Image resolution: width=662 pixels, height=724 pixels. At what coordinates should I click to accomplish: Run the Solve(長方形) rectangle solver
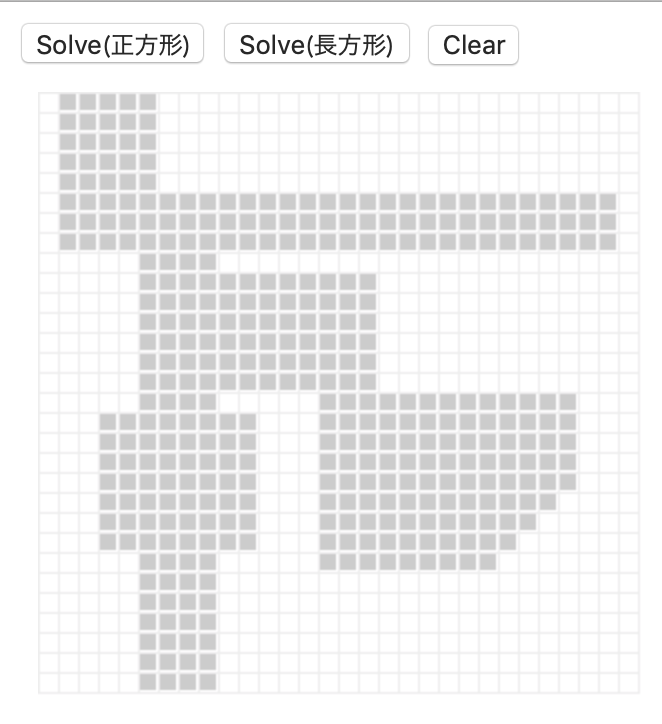(x=317, y=45)
